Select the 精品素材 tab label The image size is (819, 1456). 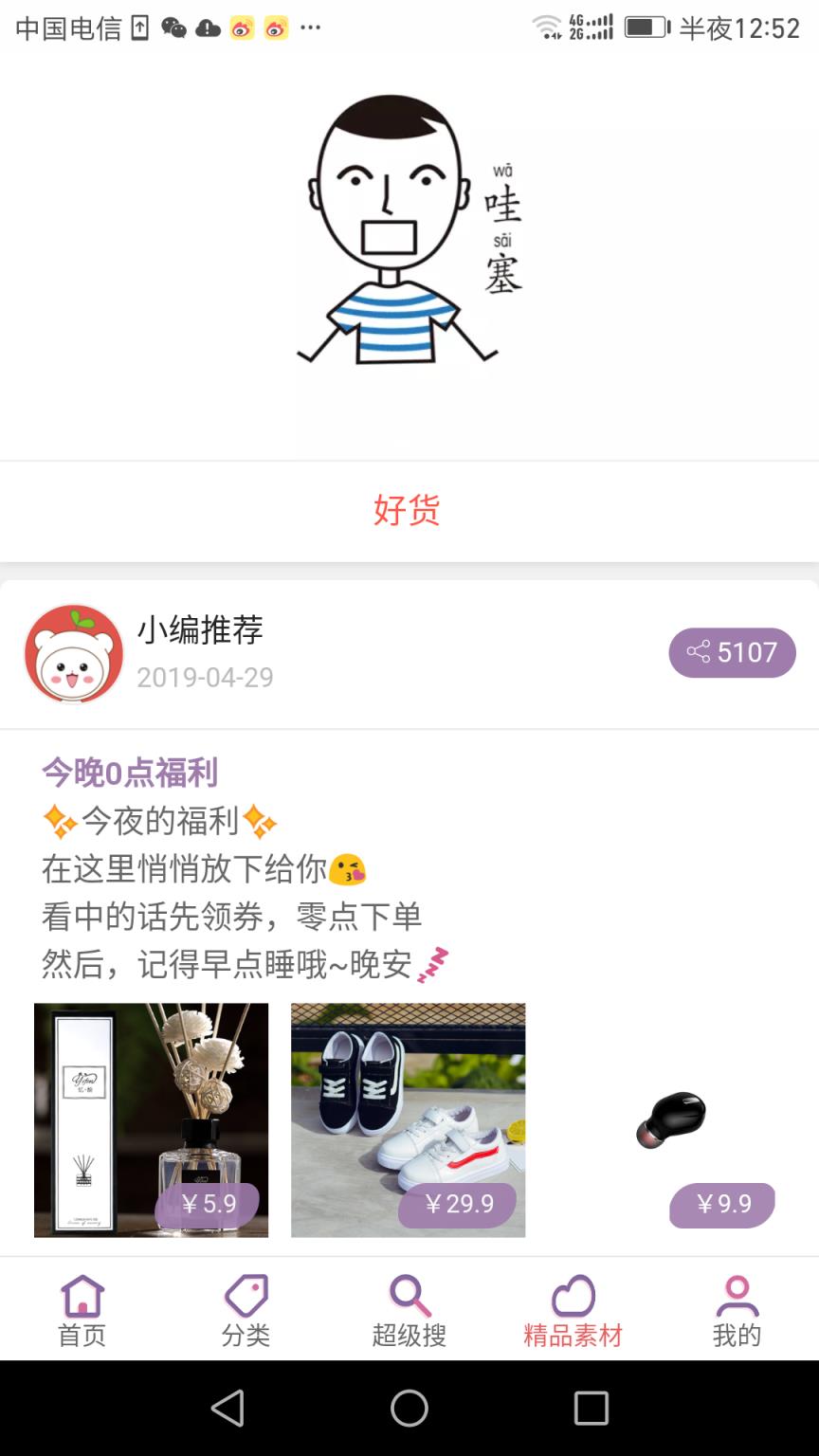573,1335
